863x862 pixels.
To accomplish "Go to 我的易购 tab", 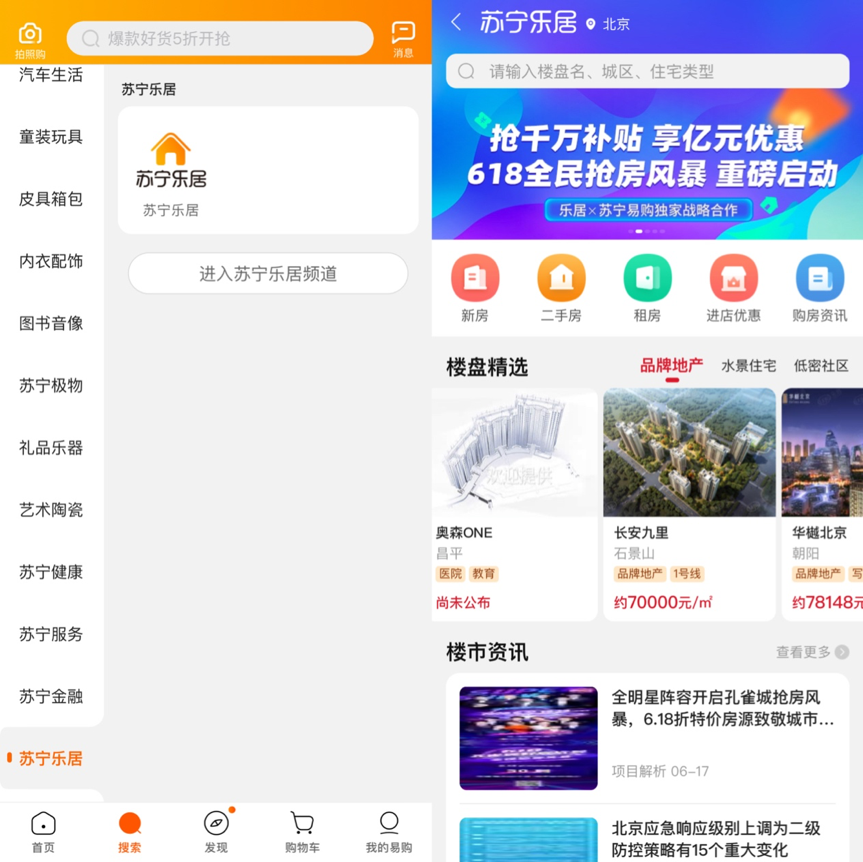I will tap(388, 831).
